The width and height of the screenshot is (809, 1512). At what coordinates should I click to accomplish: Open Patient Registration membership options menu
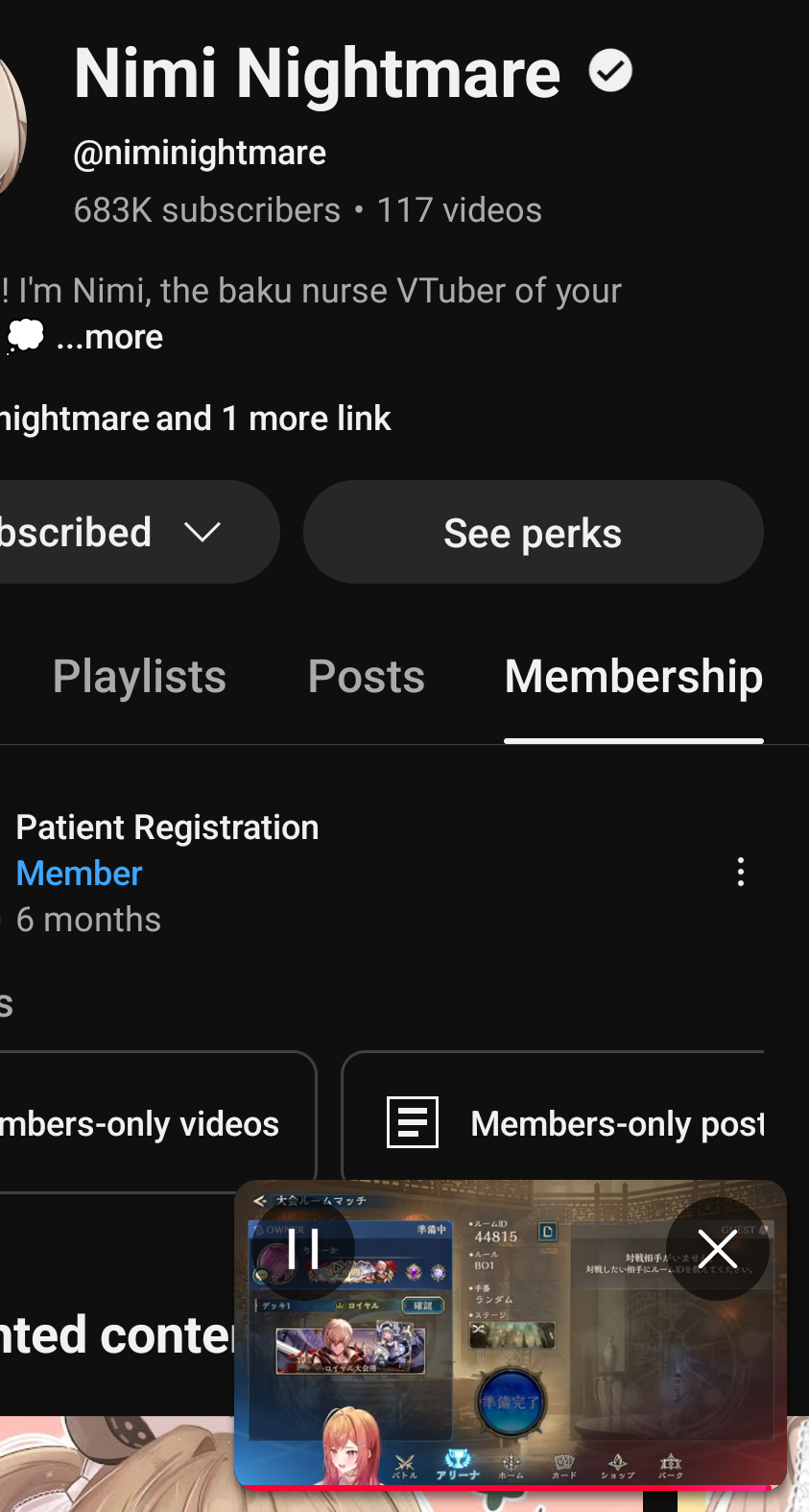pos(740,872)
